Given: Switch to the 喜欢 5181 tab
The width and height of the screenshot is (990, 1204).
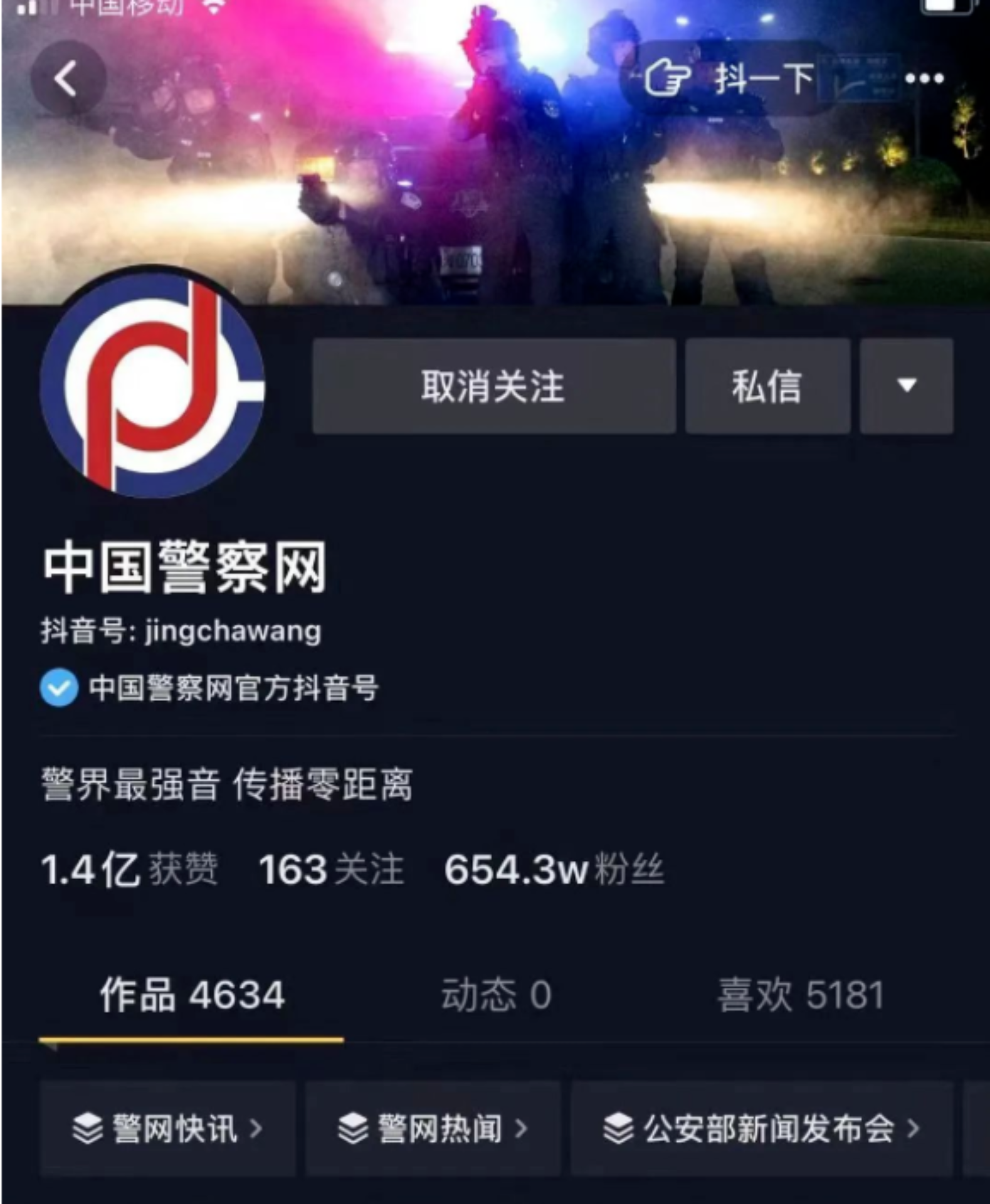Looking at the screenshot, I should (801, 995).
